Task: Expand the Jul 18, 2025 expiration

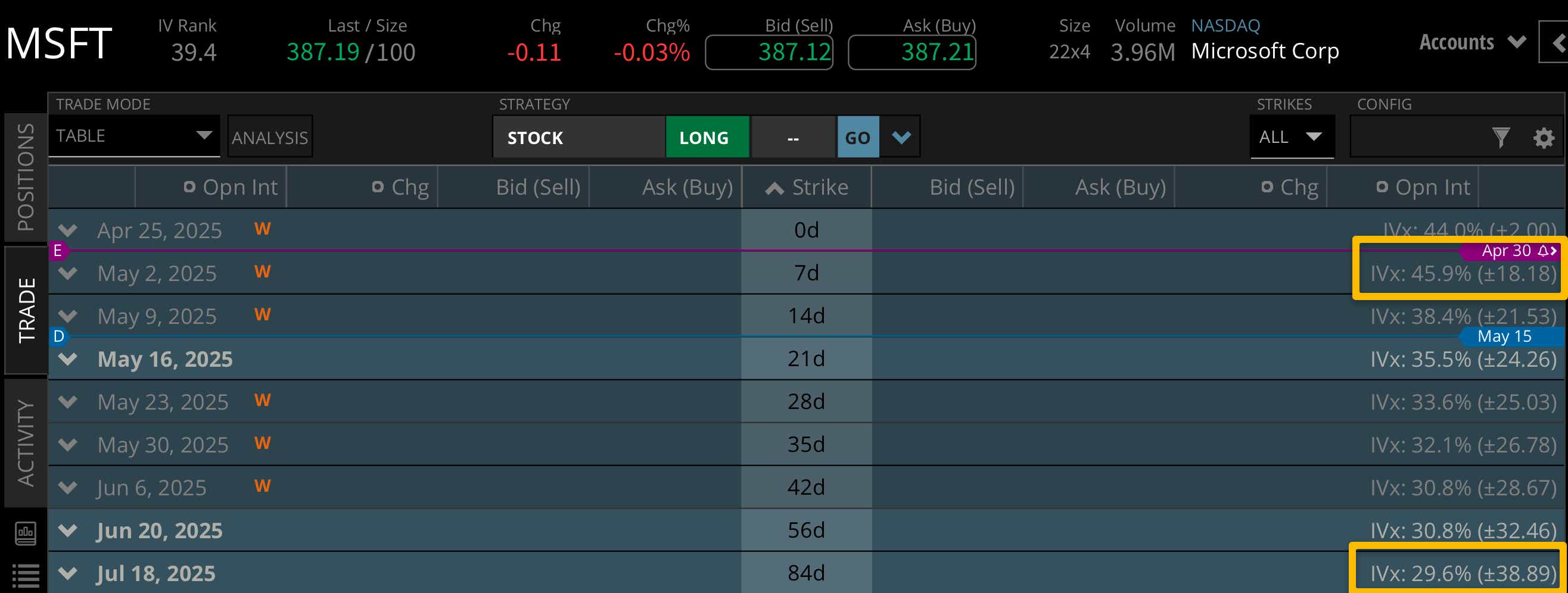Action: point(67,573)
